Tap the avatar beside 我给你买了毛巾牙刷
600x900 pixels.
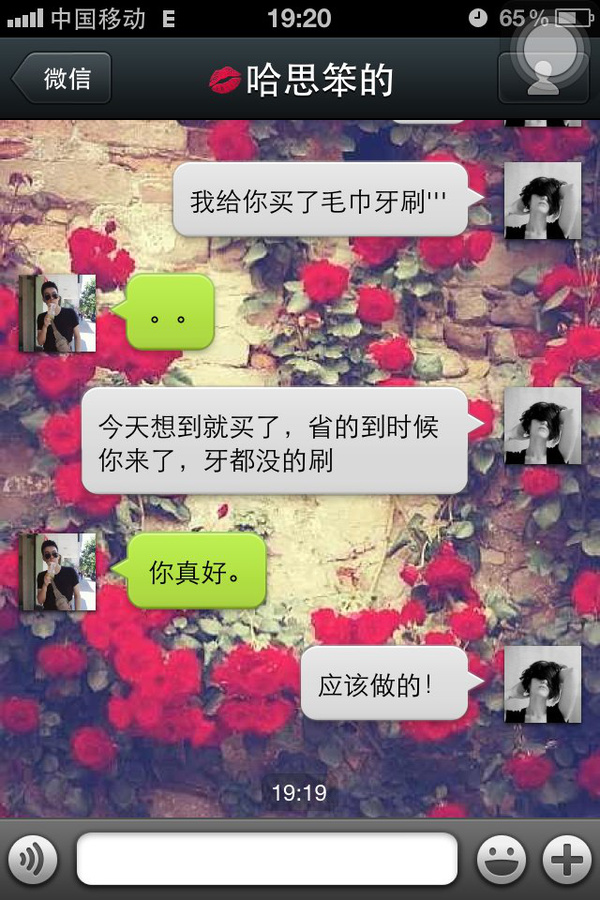pos(542,200)
